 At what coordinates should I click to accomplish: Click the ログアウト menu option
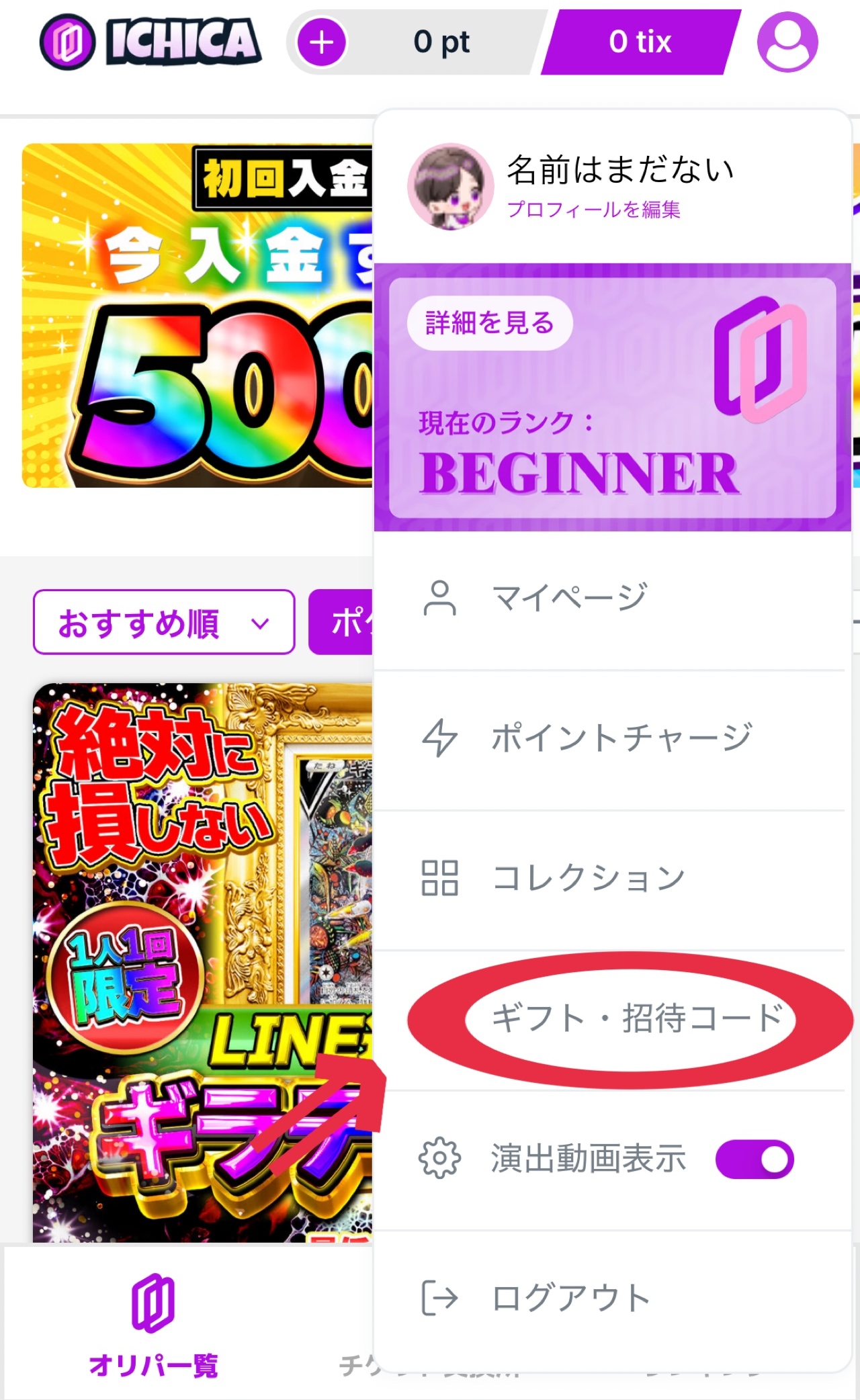(x=570, y=1297)
